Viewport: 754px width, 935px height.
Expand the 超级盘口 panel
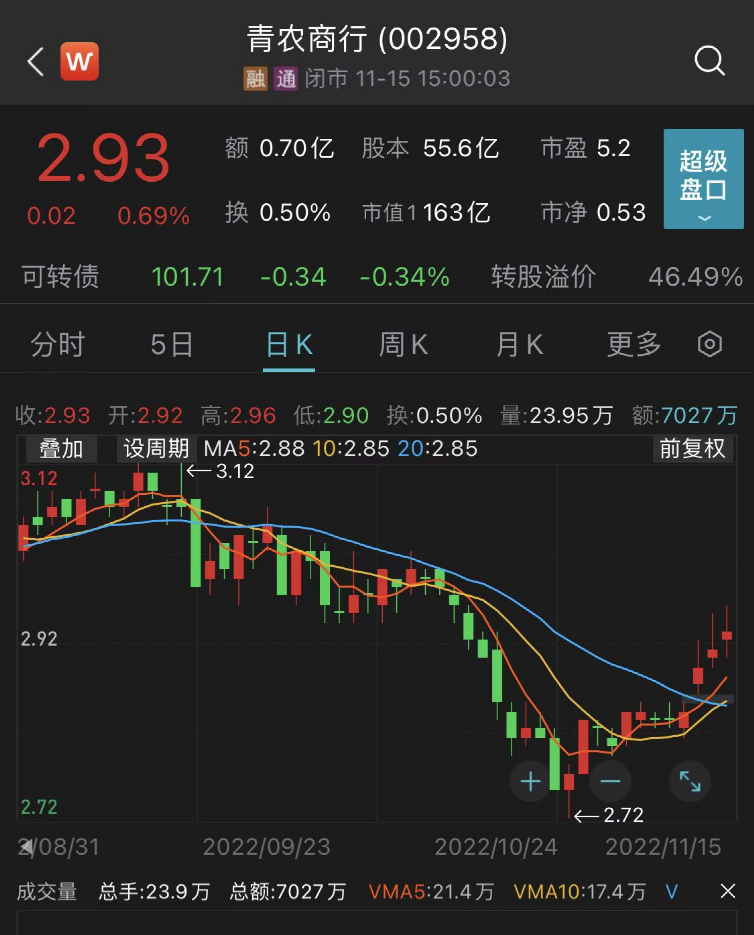tap(703, 179)
